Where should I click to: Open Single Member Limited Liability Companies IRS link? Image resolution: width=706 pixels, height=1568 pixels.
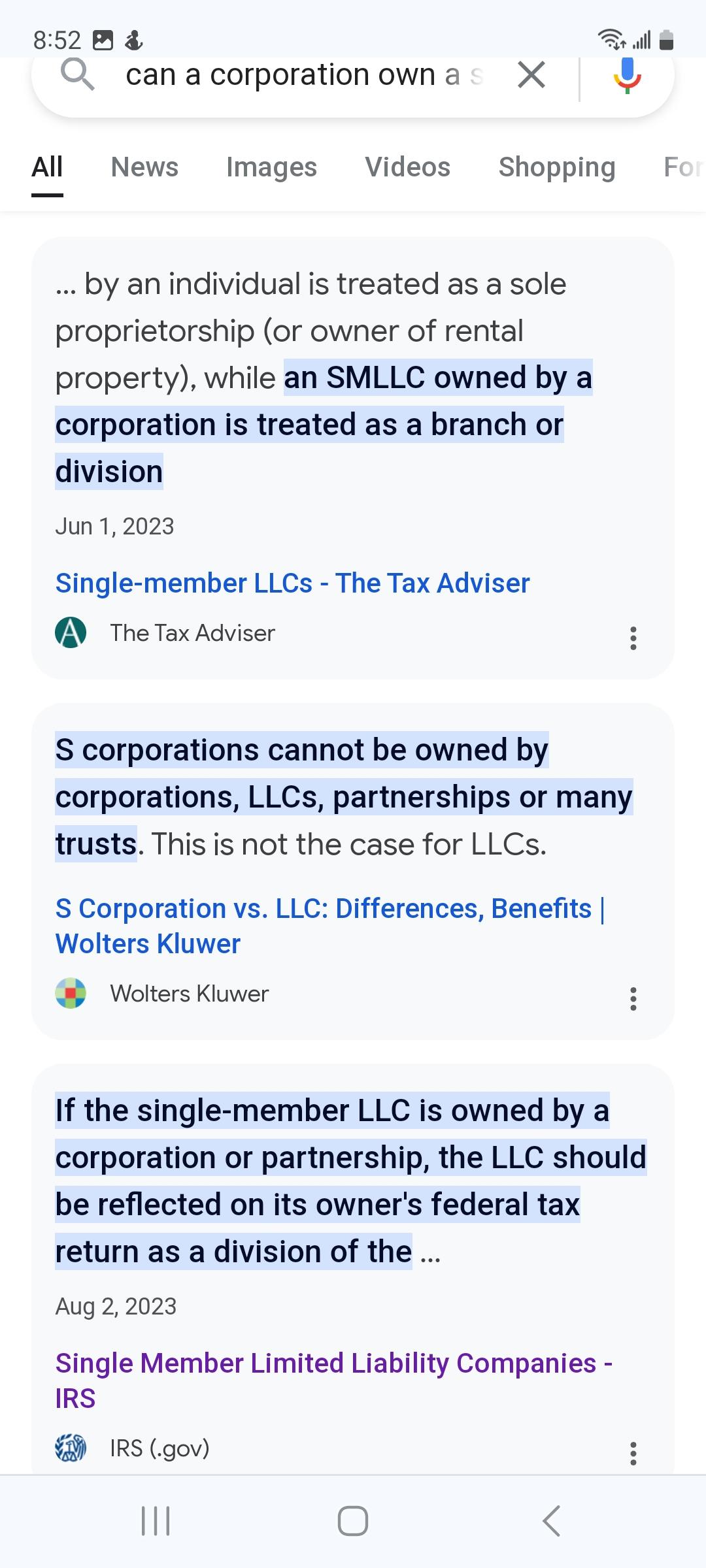pyautogui.click(x=333, y=1380)
